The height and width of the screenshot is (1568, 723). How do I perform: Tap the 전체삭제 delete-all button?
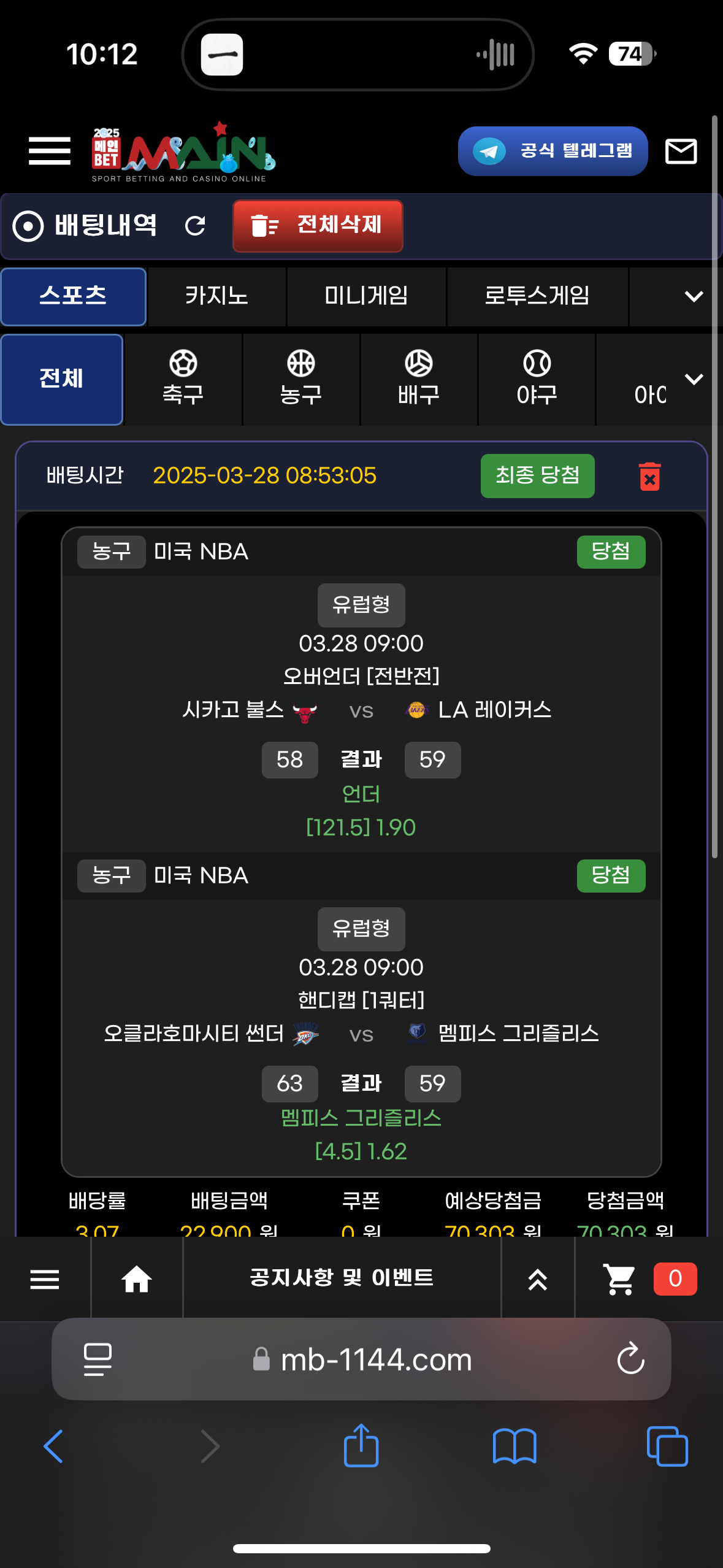coord(318,226)
